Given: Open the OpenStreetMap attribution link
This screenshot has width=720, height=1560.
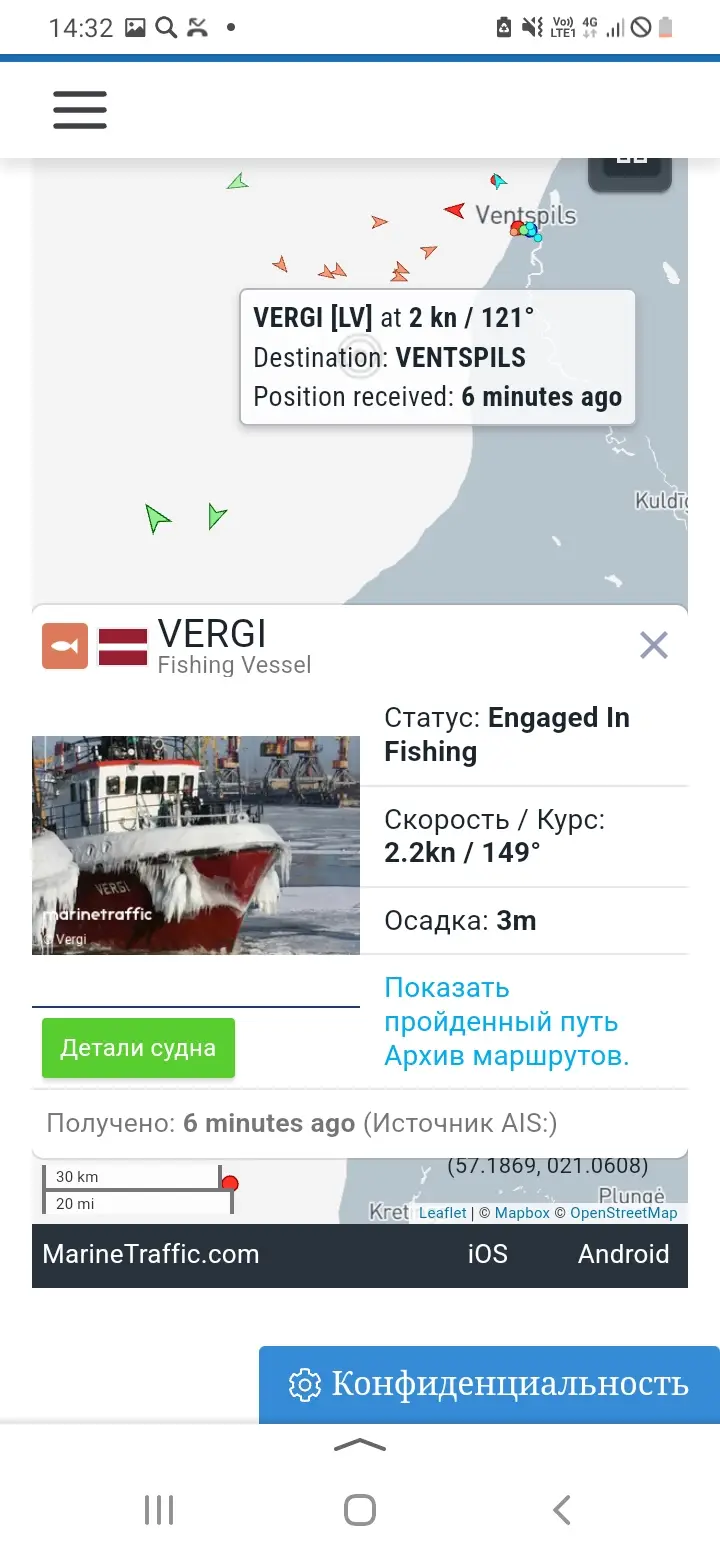Looking at the screenshot, I should click(x=623, y=1213).
